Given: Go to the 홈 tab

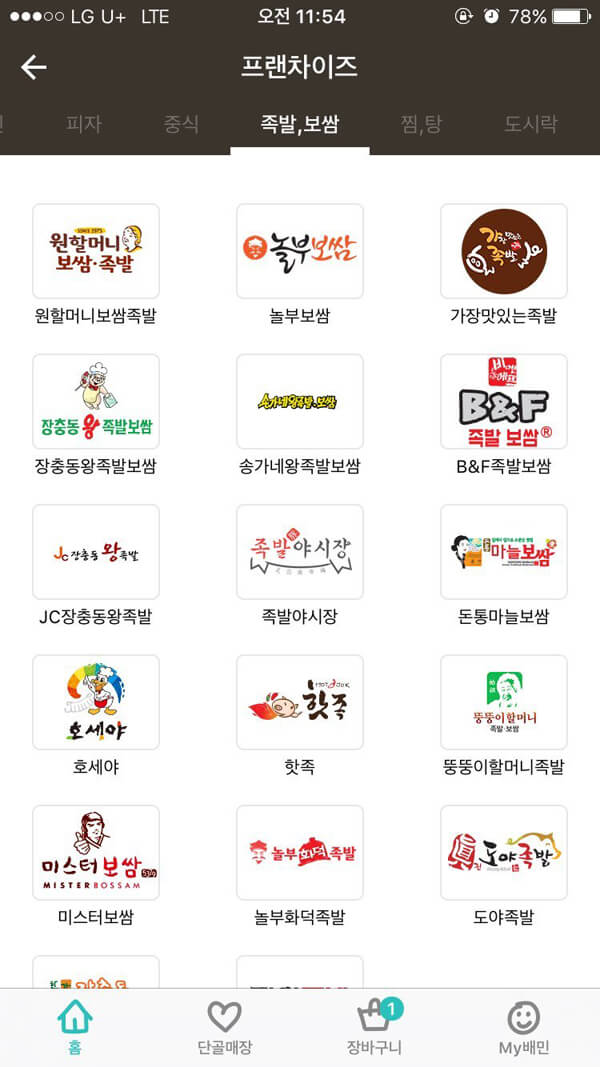Looking at the screenshot, I should [75, 1027].
